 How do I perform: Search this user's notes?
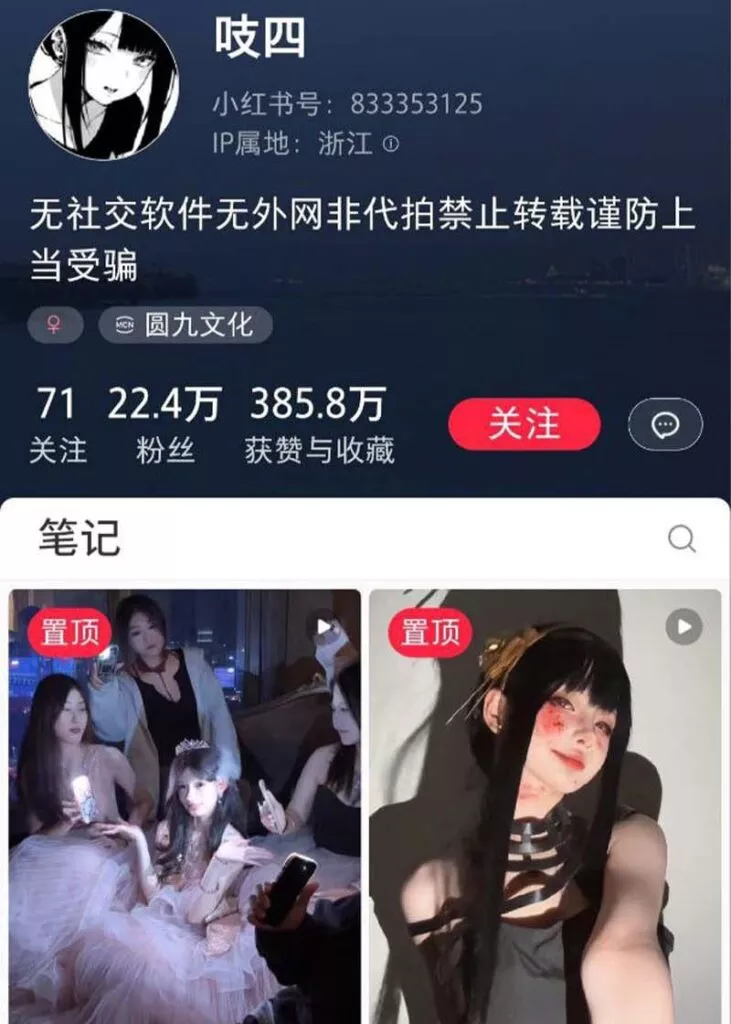pyautogui.click(x=682, y=539)
